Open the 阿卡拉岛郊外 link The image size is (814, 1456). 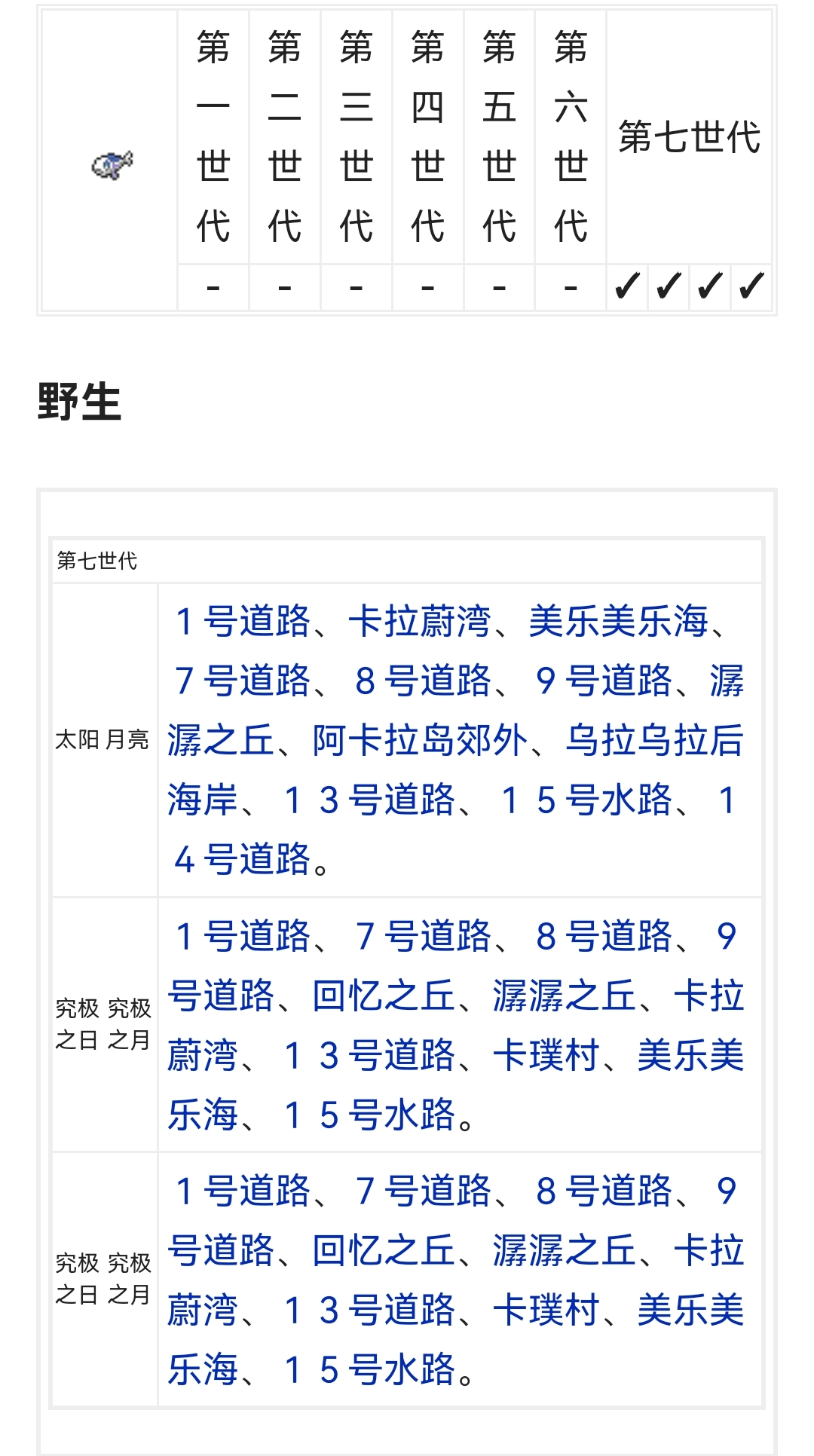pos(420,740)
